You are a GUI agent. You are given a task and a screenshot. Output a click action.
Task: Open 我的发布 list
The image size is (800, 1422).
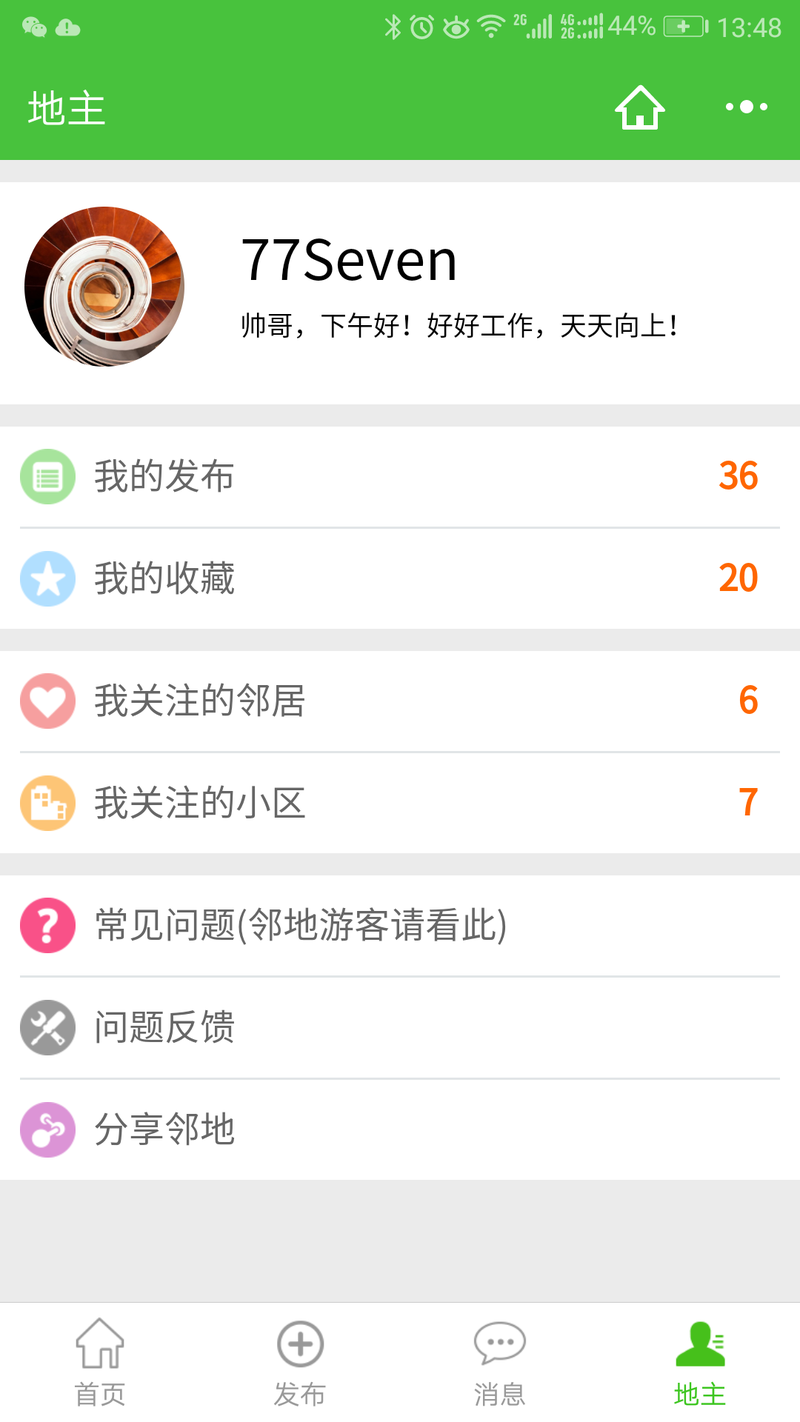(x=400, y=477)
